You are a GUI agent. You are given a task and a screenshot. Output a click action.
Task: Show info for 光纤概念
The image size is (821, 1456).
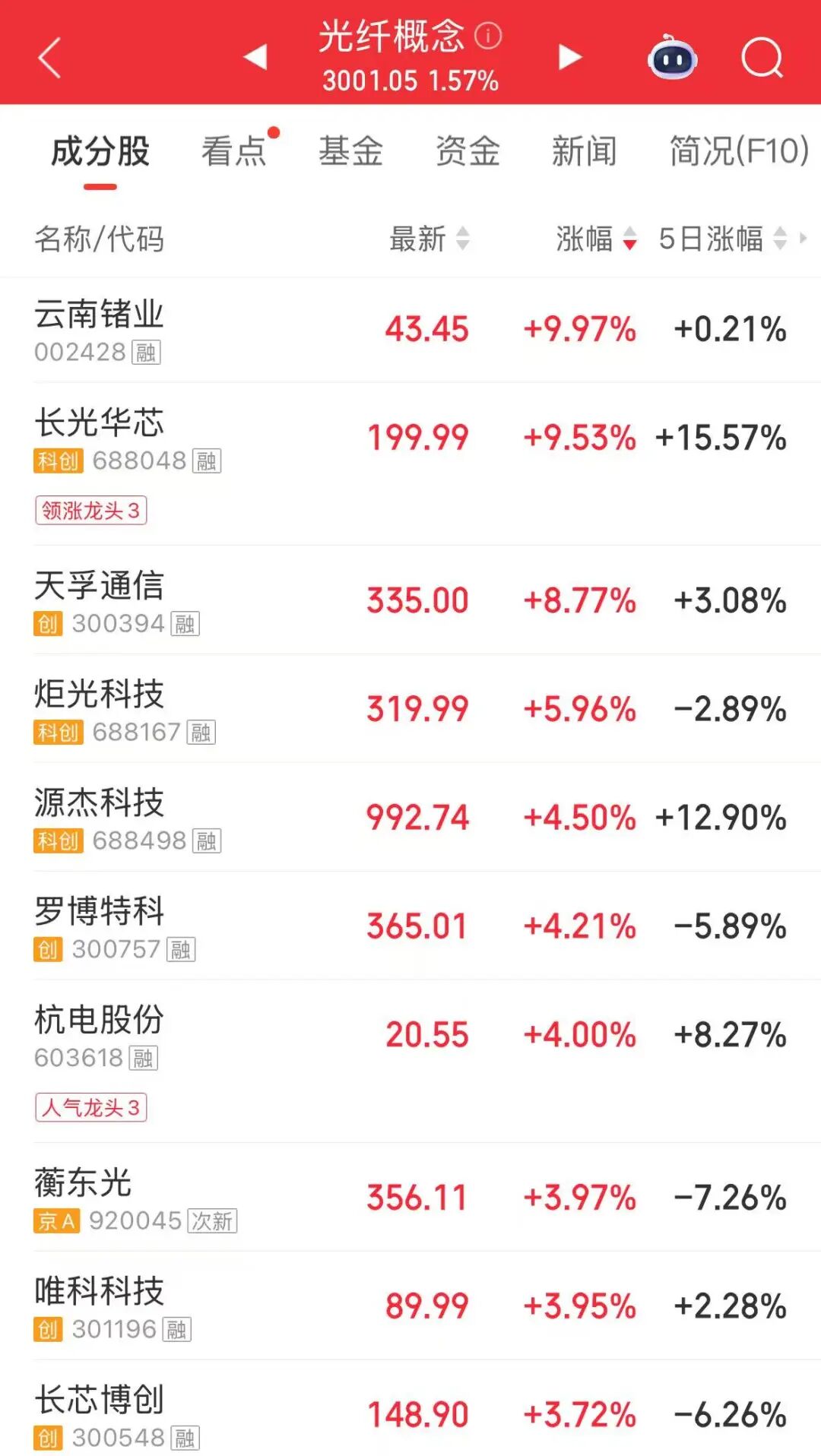coord(488,35)
